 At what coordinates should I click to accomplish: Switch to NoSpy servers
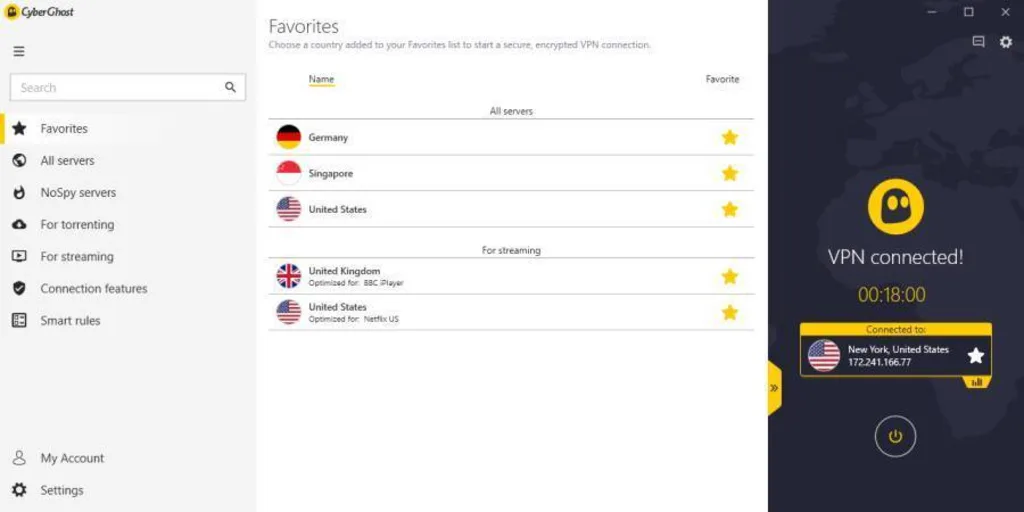pos(77,193)
